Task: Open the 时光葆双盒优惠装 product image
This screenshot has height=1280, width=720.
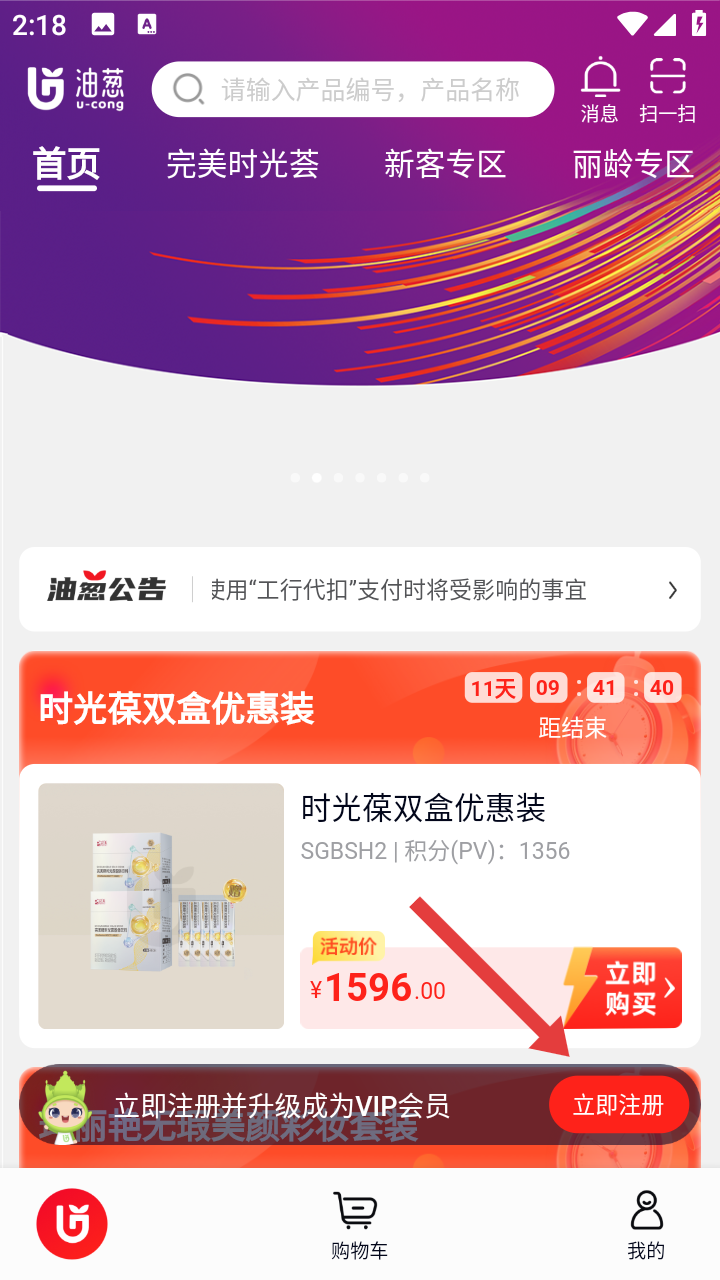Action: (161, 906)
